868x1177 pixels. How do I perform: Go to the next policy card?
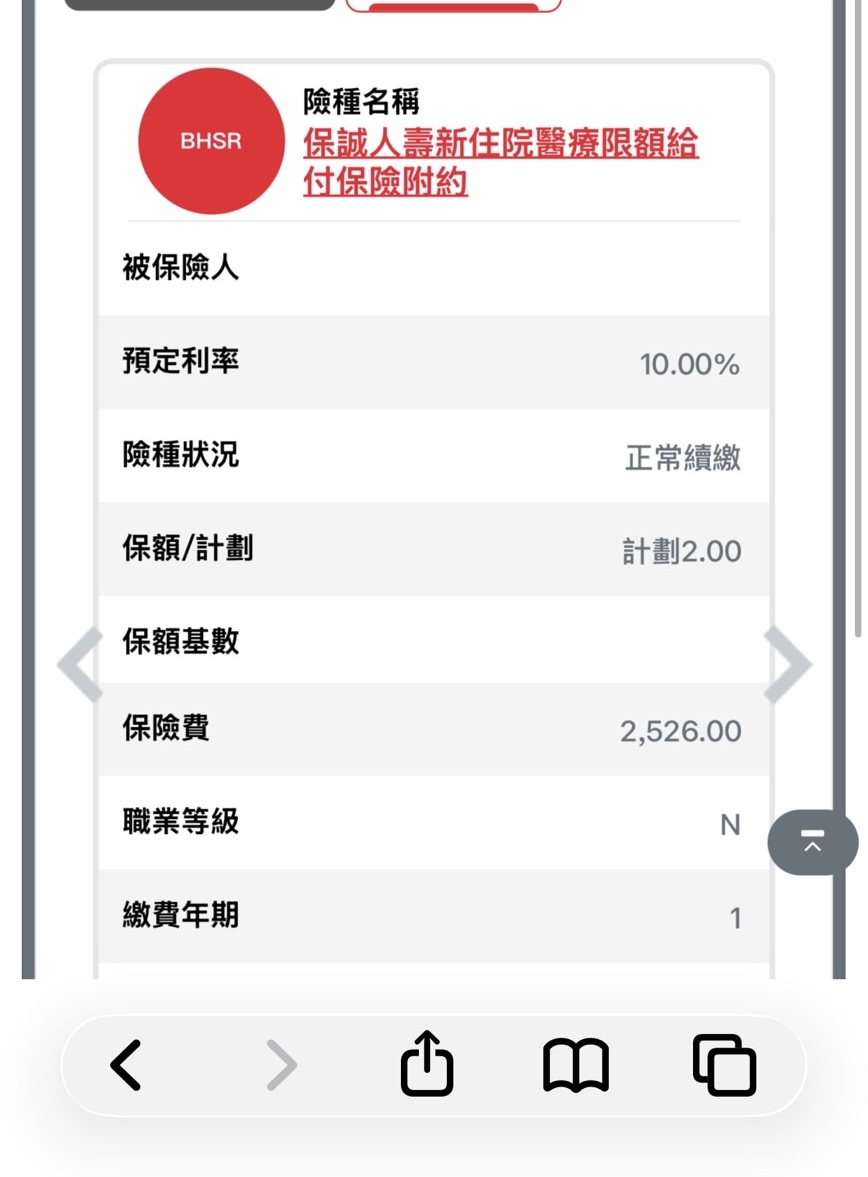[788, 665]
